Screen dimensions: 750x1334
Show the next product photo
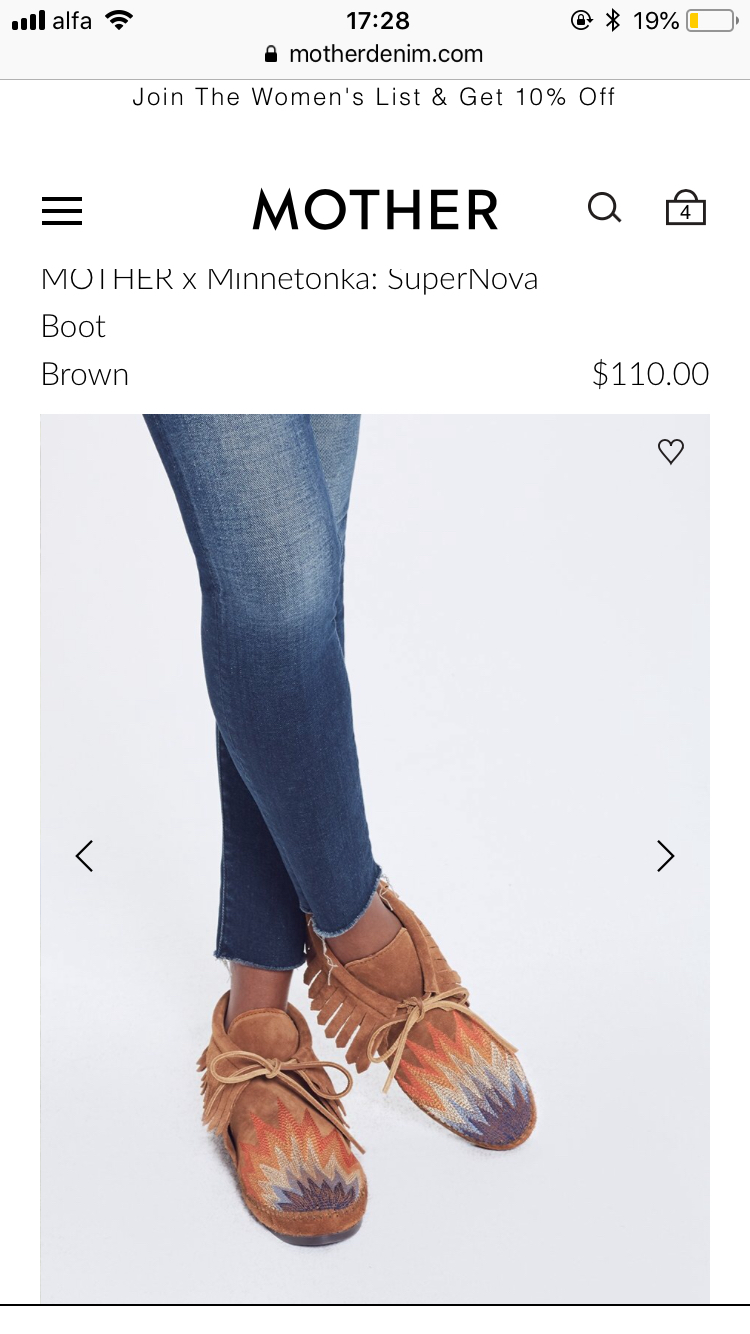tap(665, 856)
